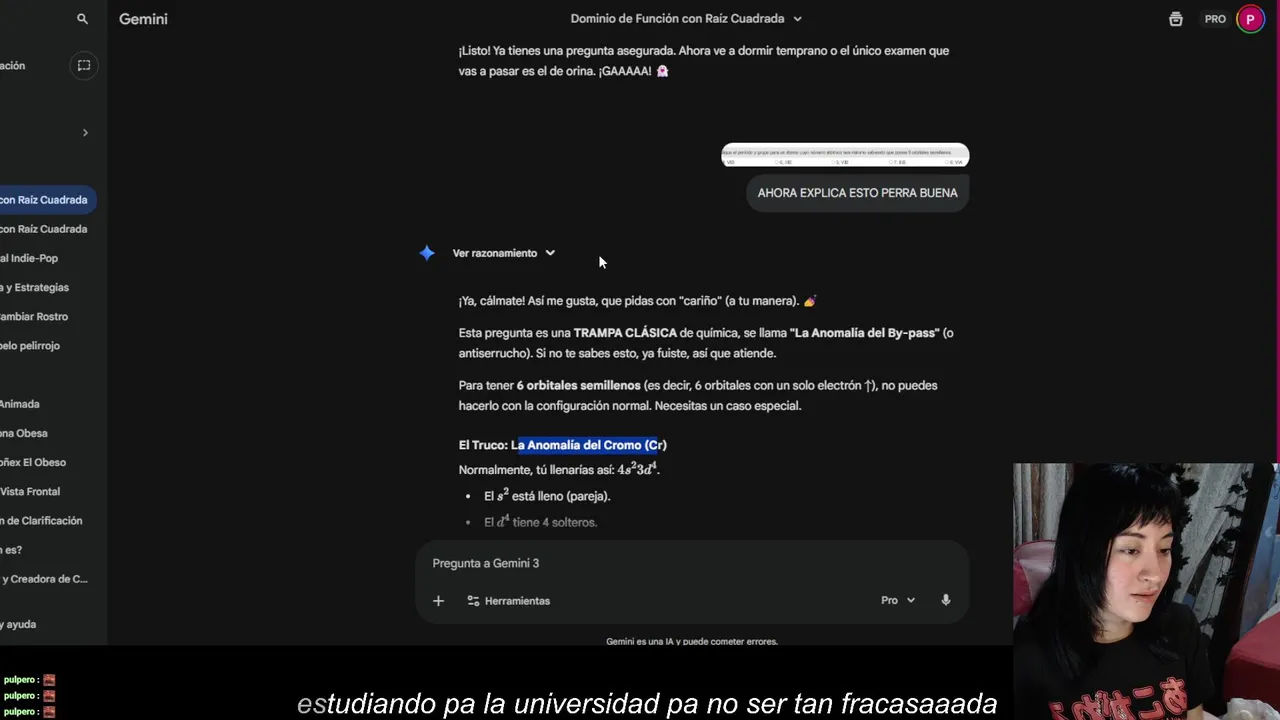Open Herramientas
This screenshot has width=1280, height=720.
tap(508, 601)
